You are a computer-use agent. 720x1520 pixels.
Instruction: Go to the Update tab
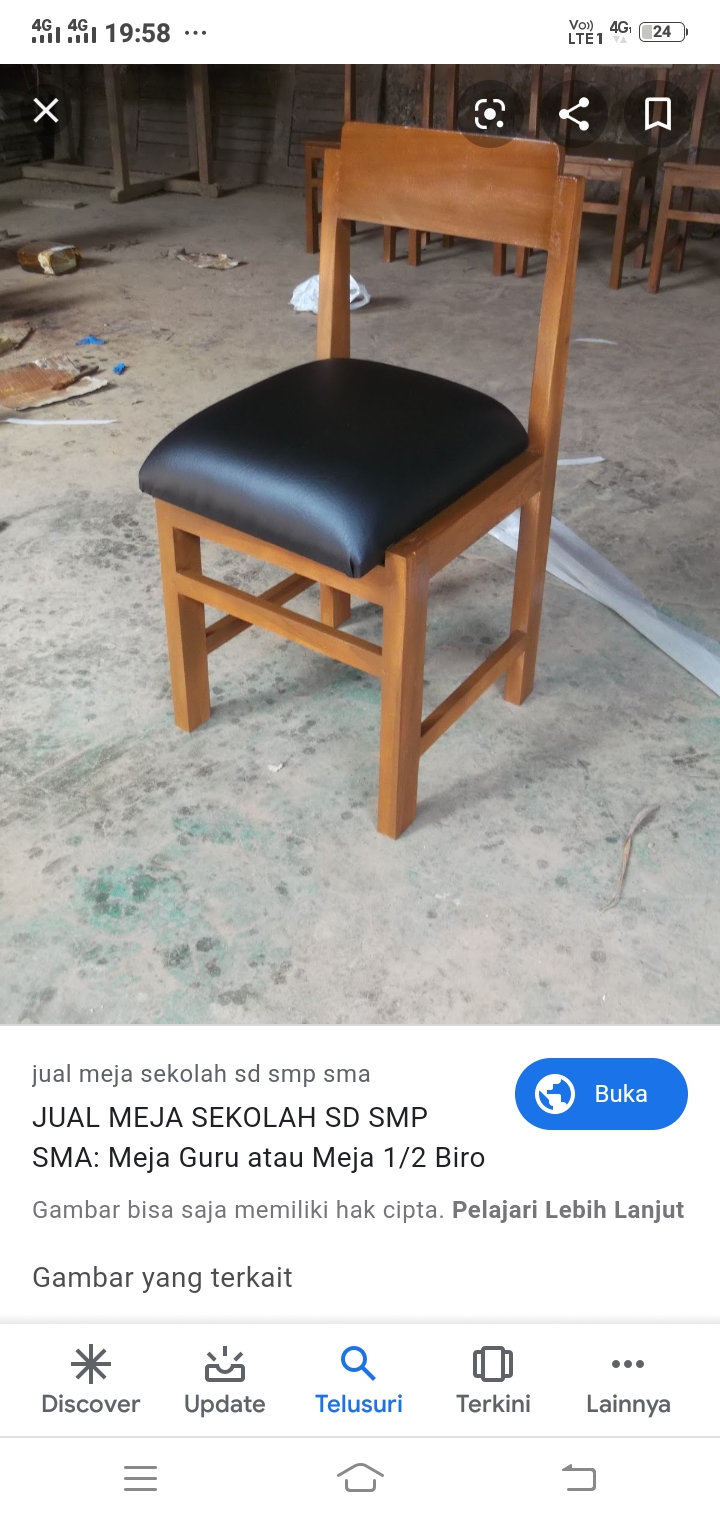pos(224,1380)
